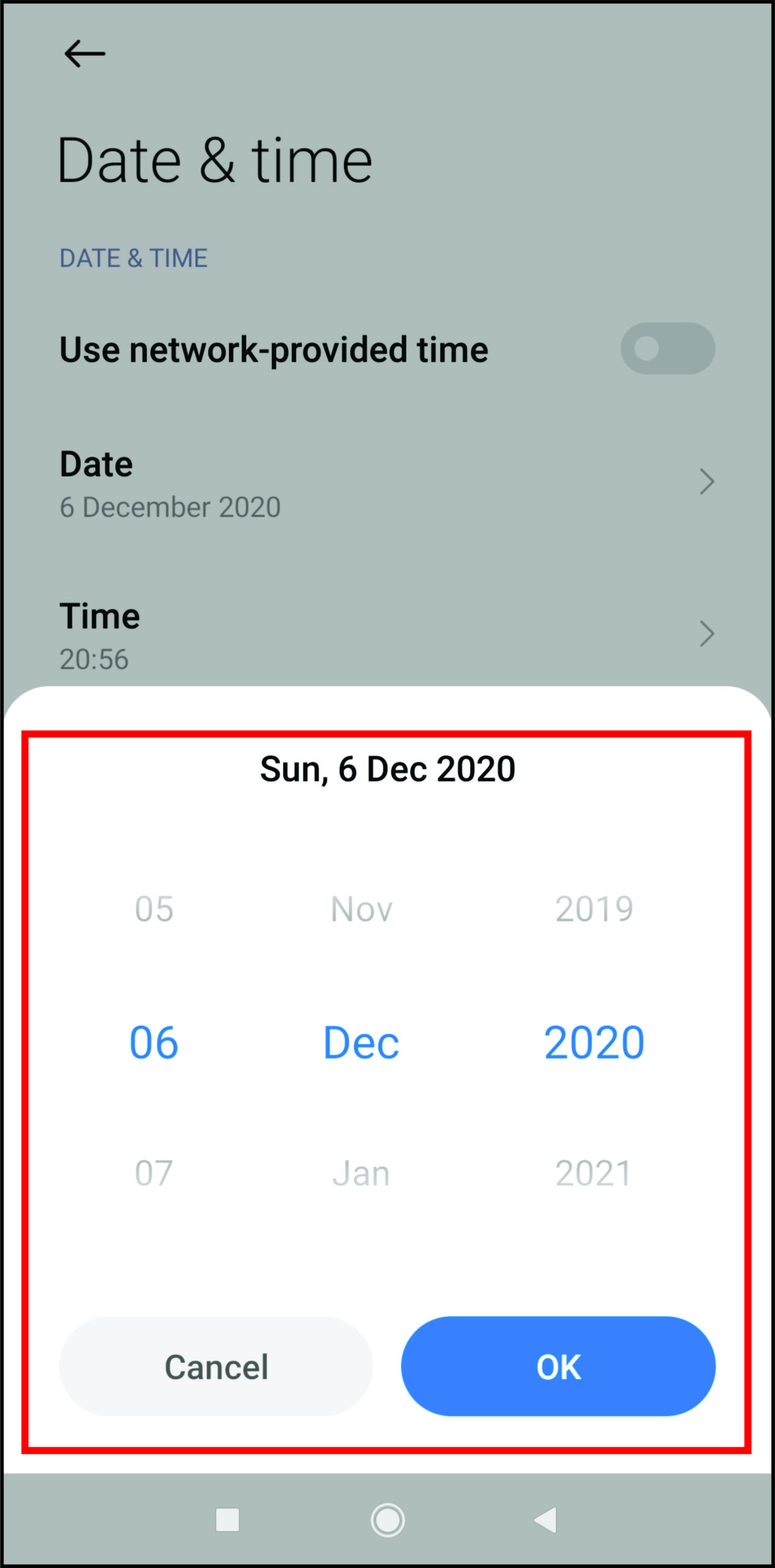Screen dimensions: 775x1568
Task: Open the Date setting row
Action: [387, 484]
